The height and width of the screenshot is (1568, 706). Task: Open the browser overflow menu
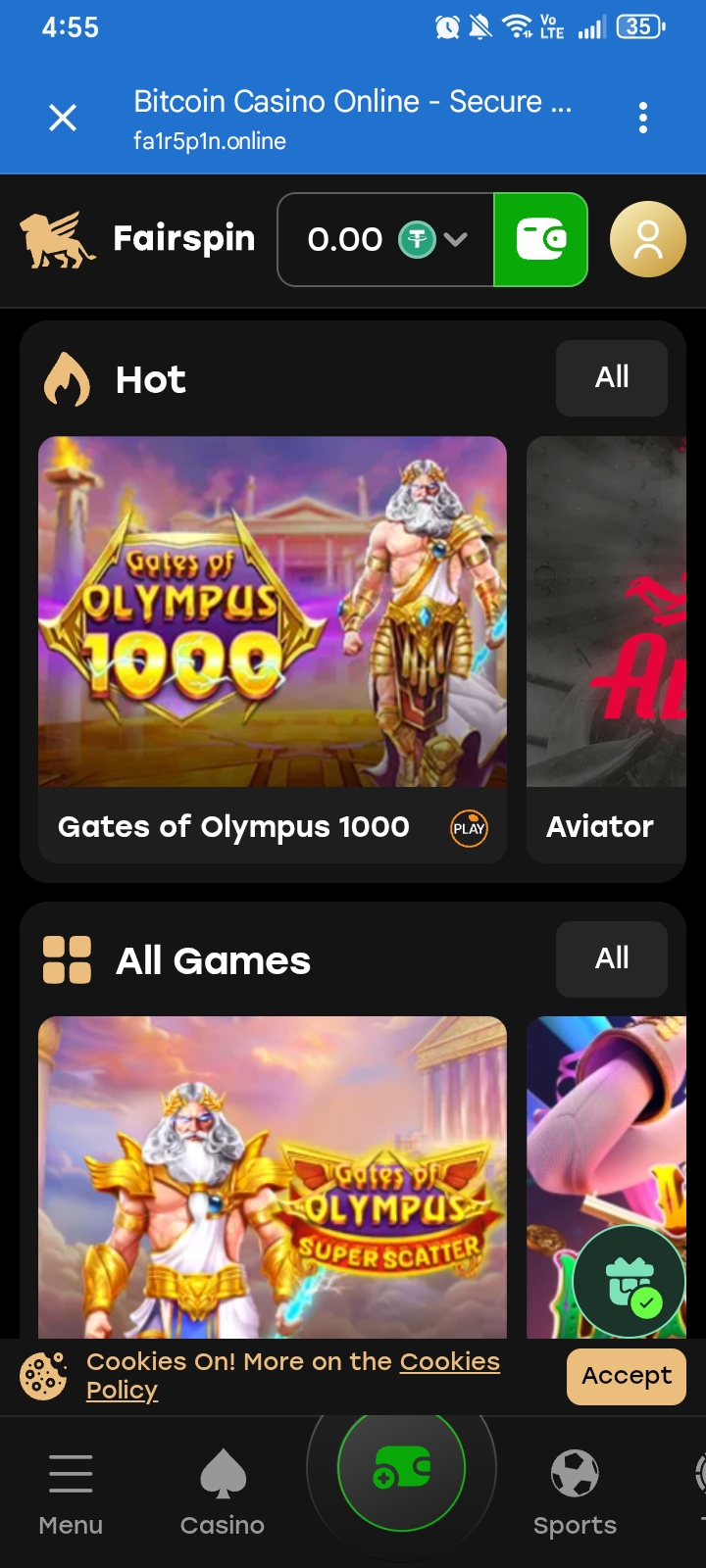[643, 119]
